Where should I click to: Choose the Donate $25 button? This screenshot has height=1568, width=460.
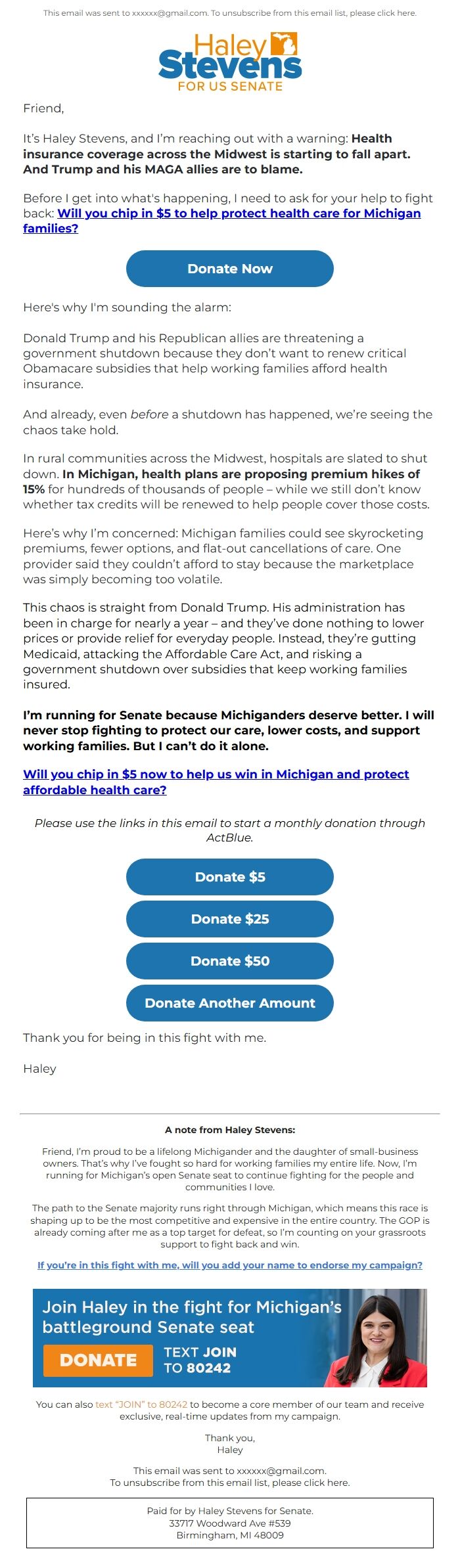point(229,919)
